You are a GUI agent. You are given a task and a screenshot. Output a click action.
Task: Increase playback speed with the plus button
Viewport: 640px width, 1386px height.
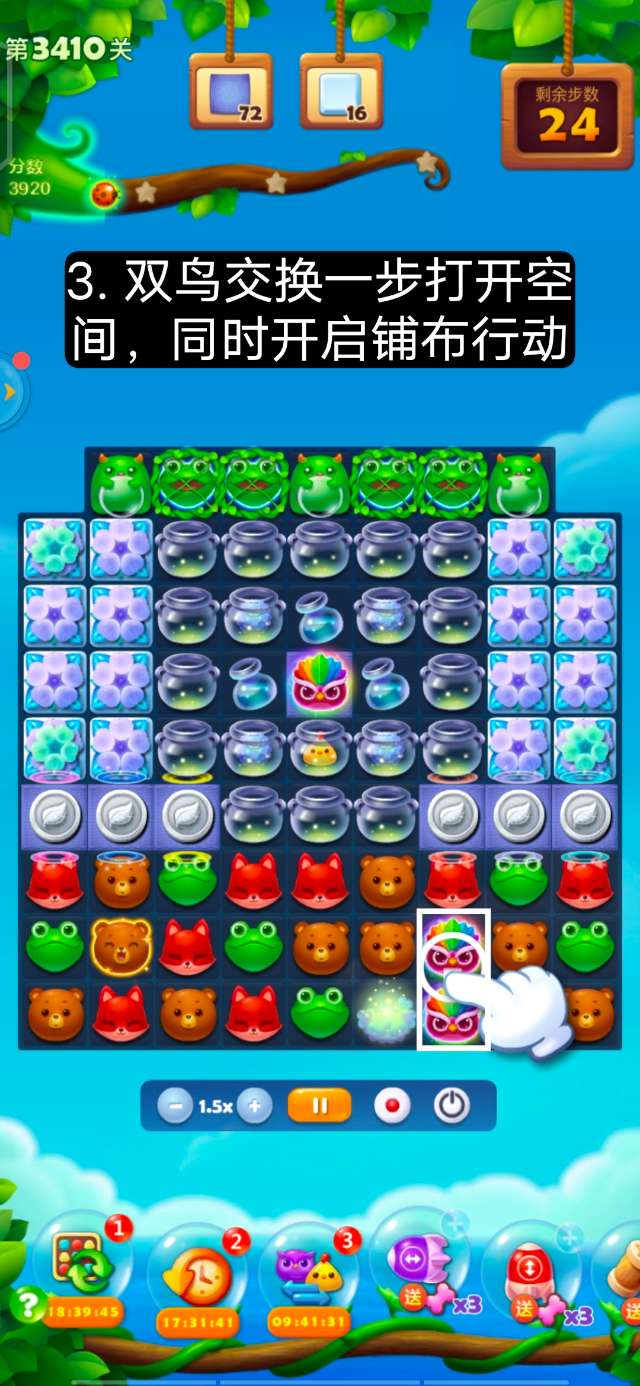(x=254, y=1106)
